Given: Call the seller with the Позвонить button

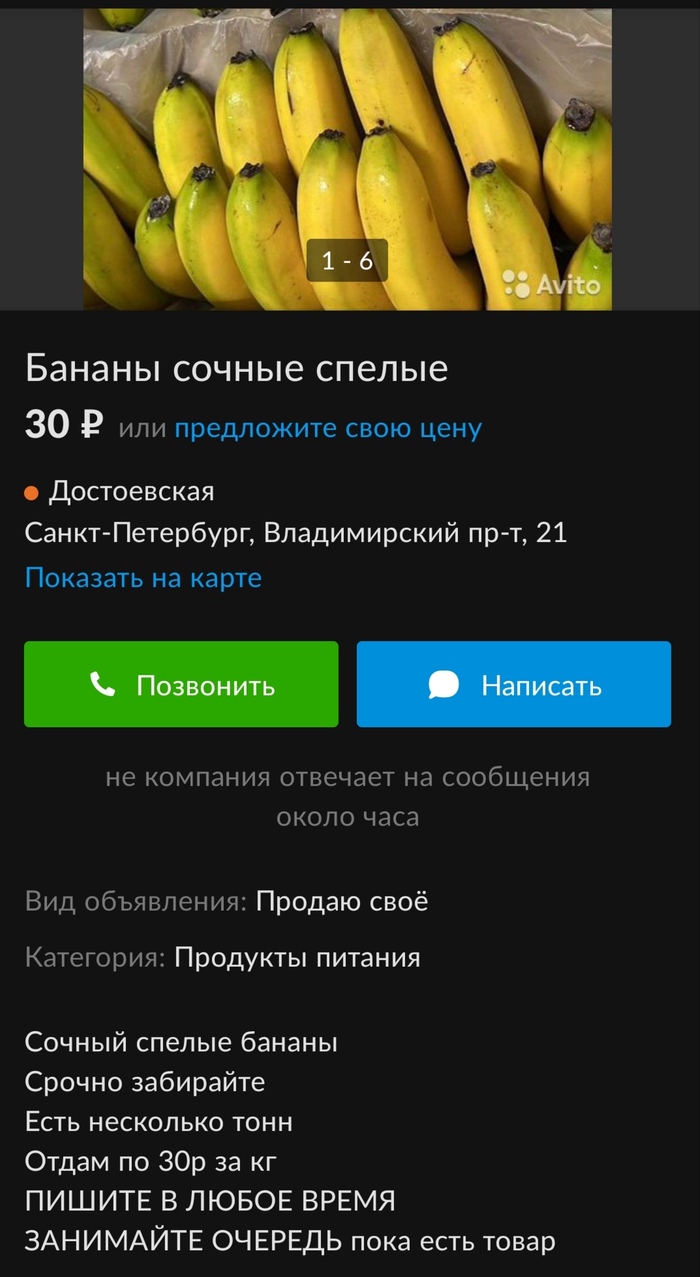Looking at the screenshot, I should pyautogui.click(x=181, y=684).
